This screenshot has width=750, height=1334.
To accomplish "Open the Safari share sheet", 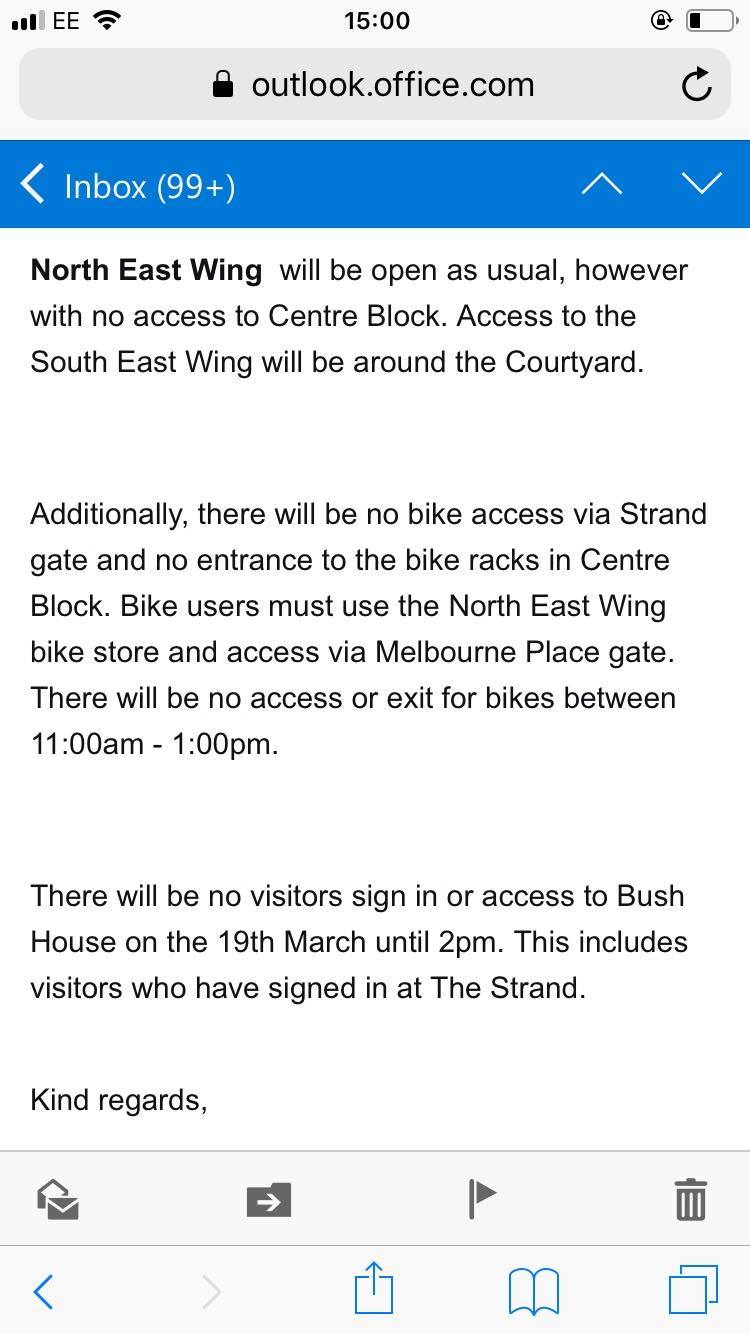I will [x=375, y=1288].
